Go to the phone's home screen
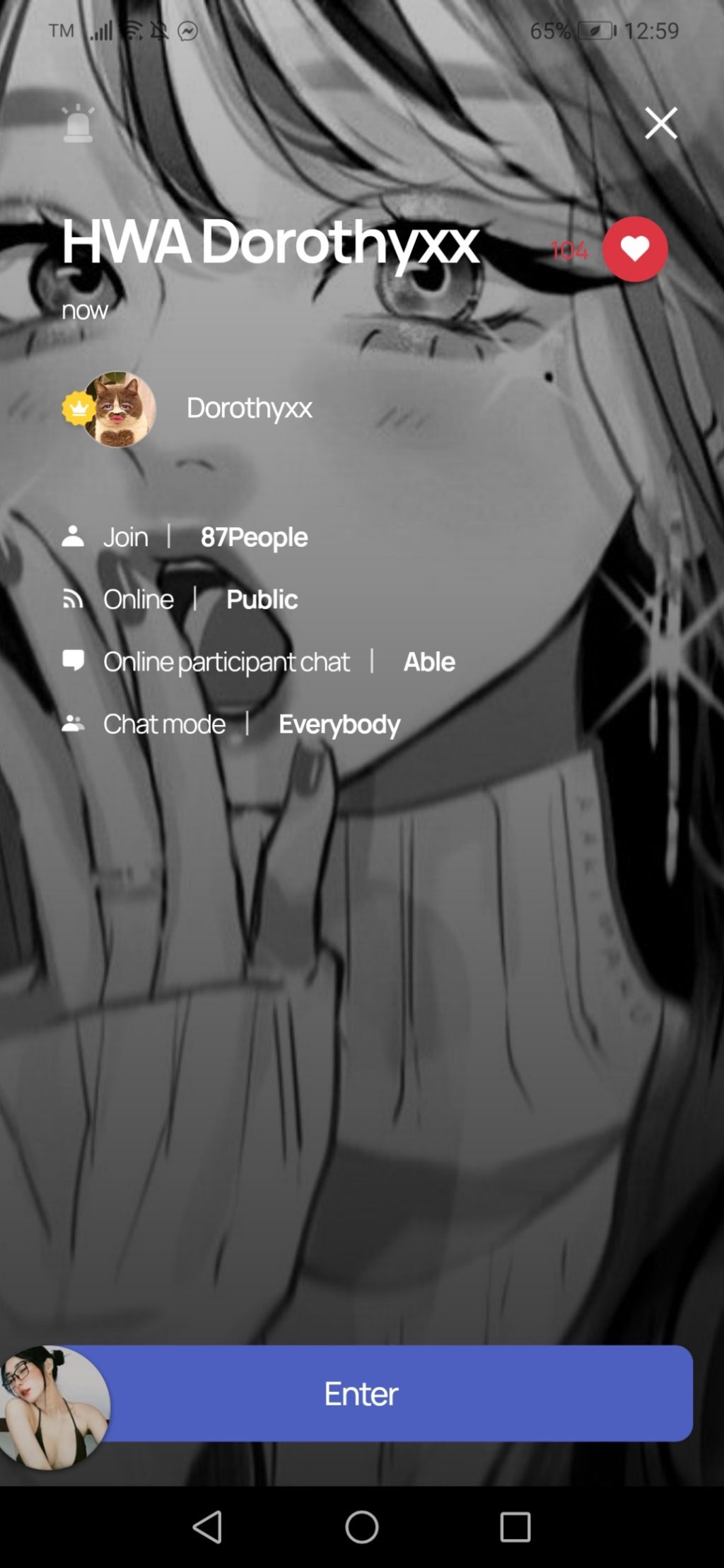This screenshot has height=1568, width=724. pyautogui.click(x=361, y=1527)
